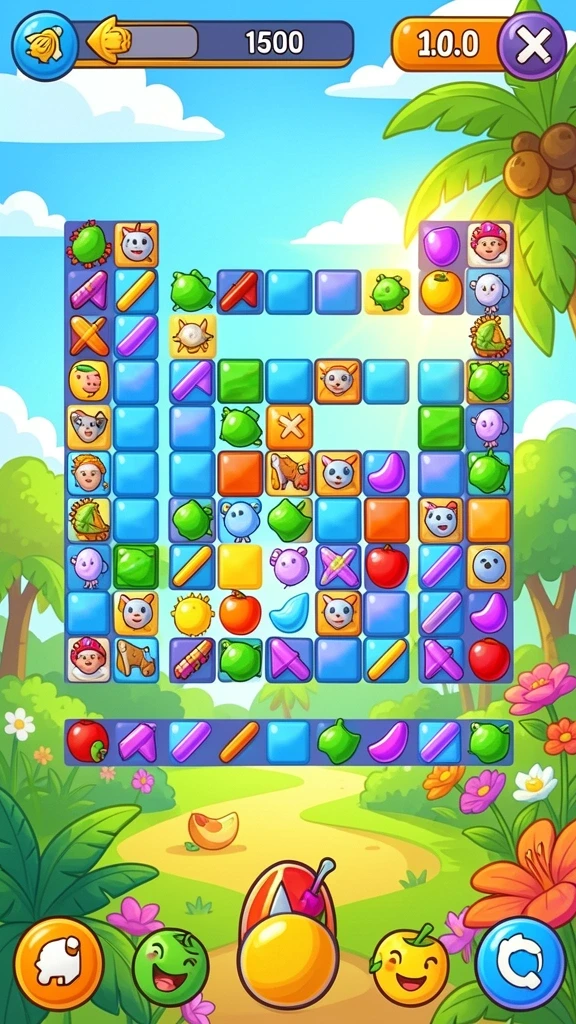Screen dimensions: 576x1024
Task: Tap the bell icon in the top corner
Action: (x=44, y=45)
